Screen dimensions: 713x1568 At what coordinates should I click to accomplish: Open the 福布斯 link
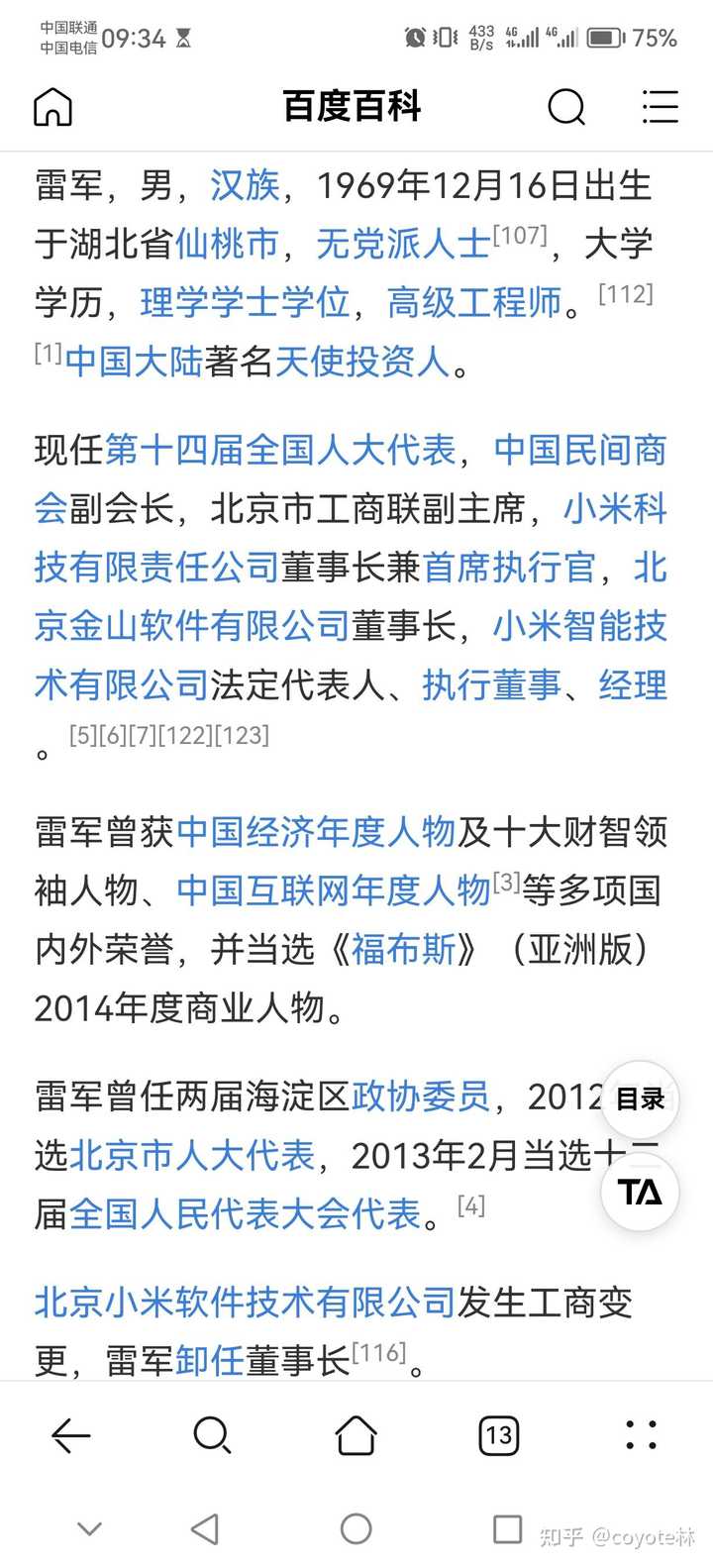(404, 950)
